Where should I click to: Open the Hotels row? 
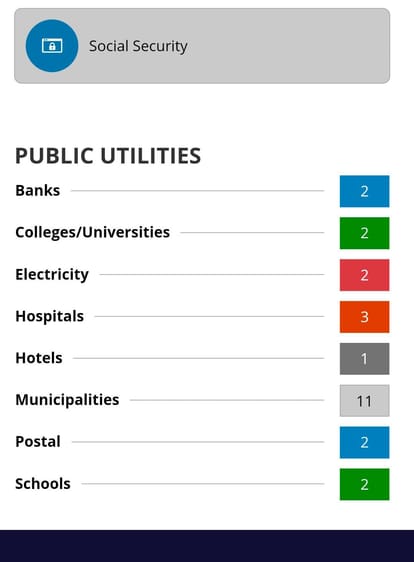coord(202,358)
